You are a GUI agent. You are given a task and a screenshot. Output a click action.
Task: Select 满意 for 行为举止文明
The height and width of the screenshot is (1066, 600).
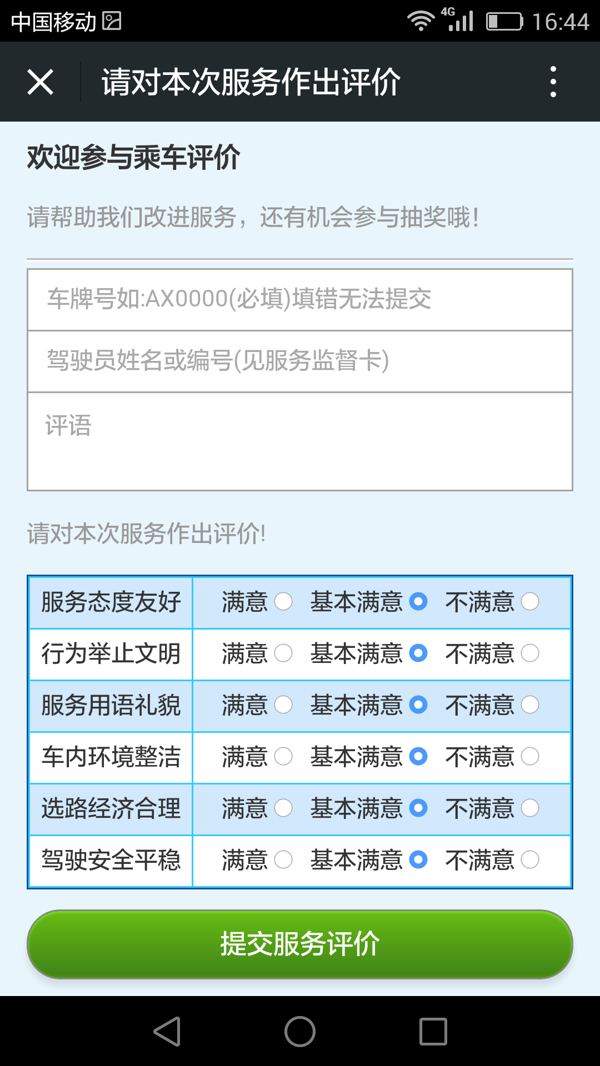point(283,653)
